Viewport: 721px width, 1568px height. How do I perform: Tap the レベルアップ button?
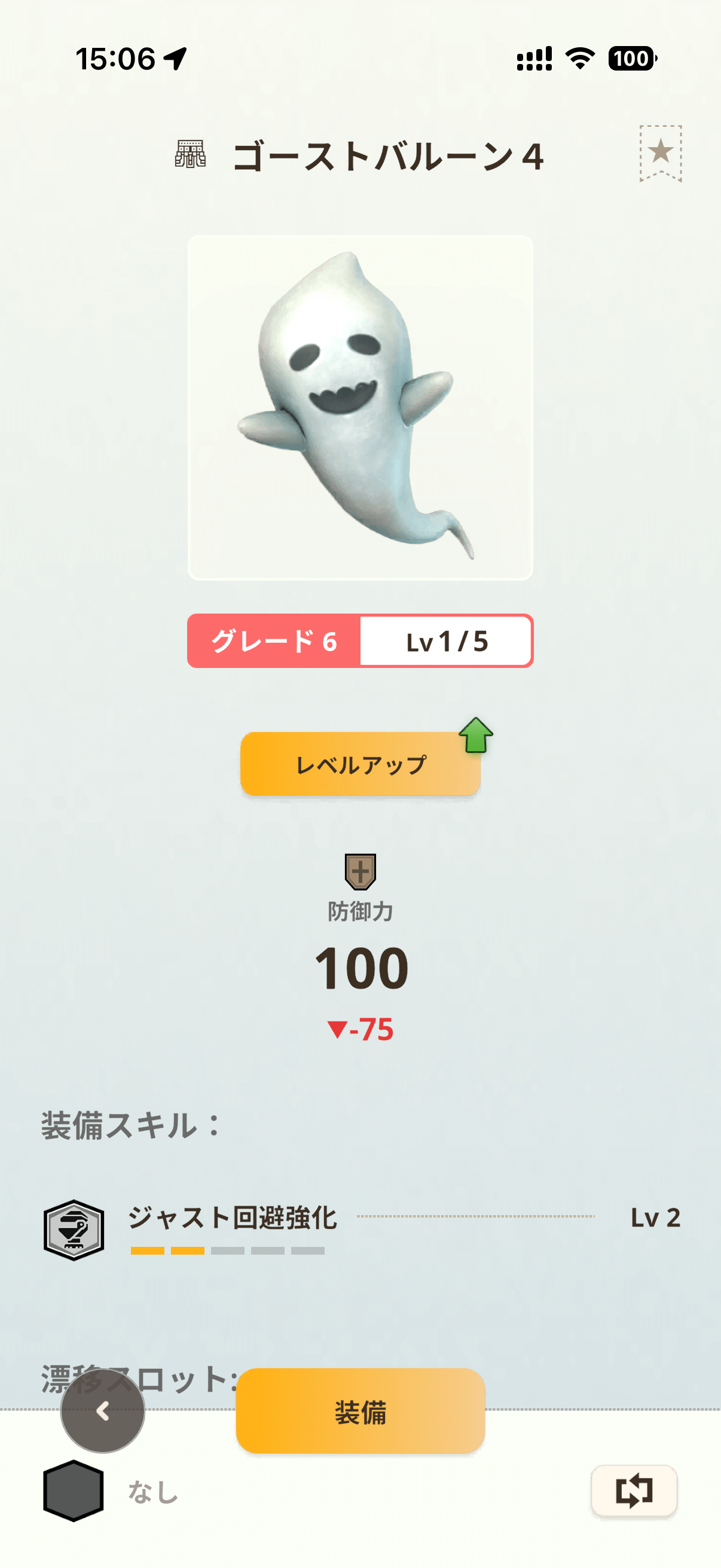click(x=360, y=764)
